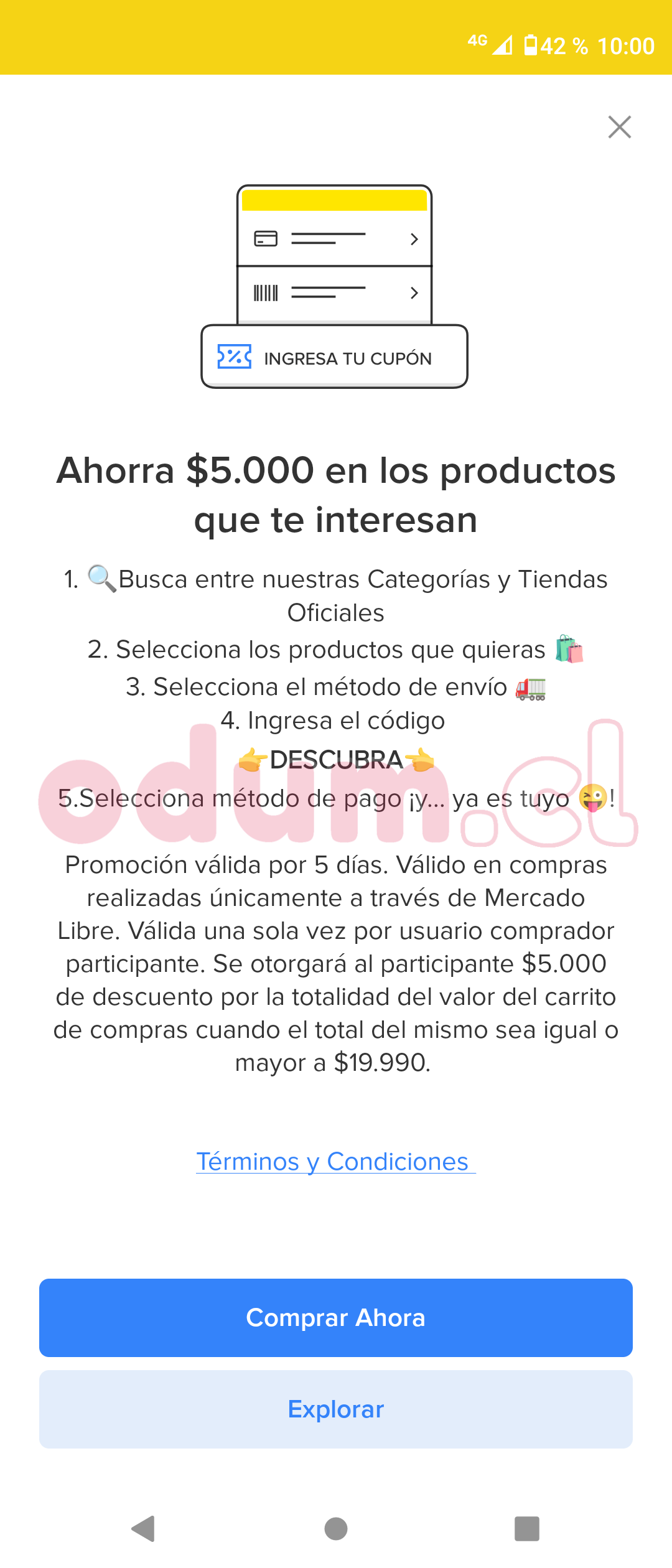
Task: Expand the payment method row chevron
Action: 414,239
